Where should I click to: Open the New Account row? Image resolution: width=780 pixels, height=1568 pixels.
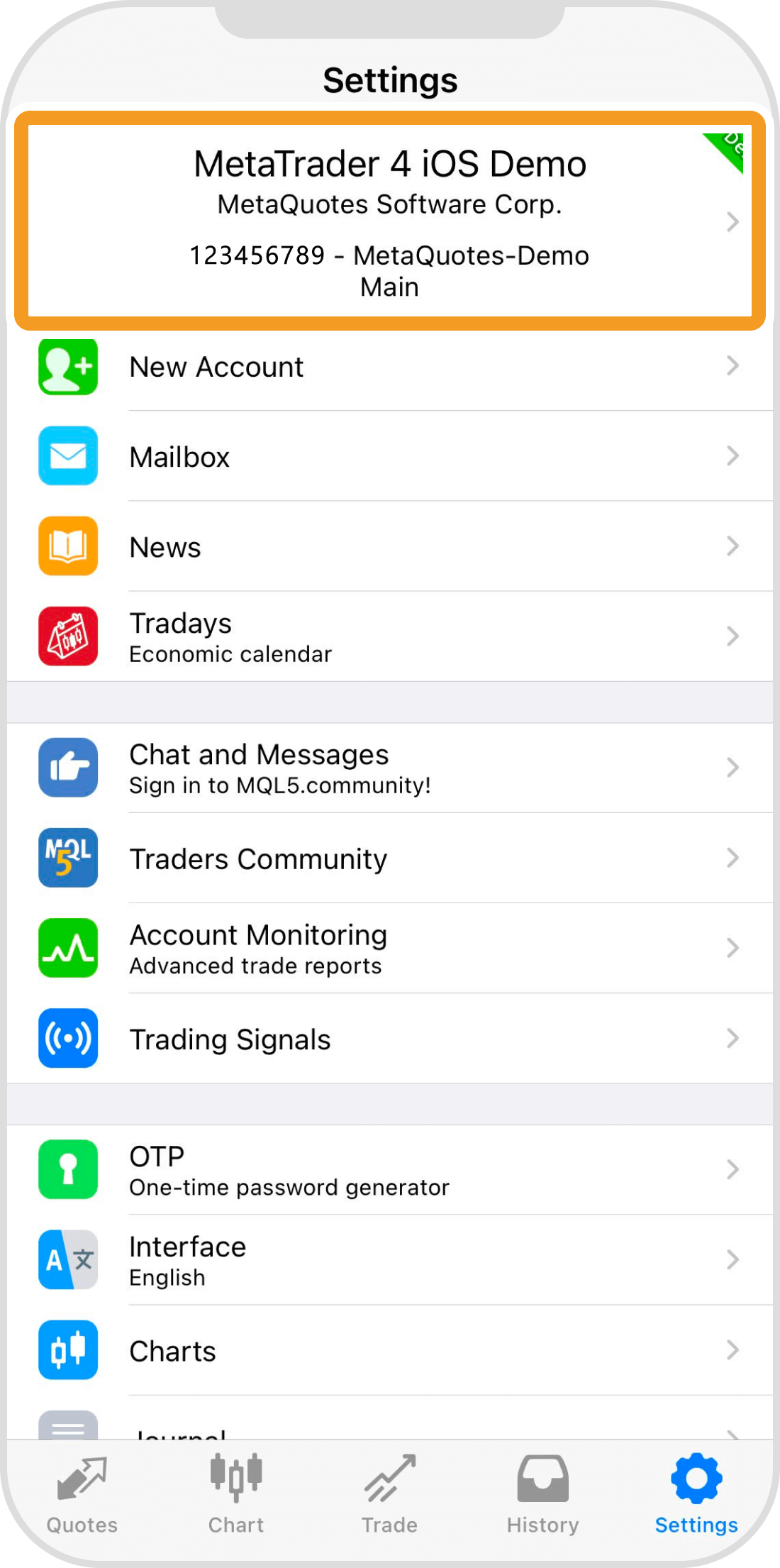390,368
